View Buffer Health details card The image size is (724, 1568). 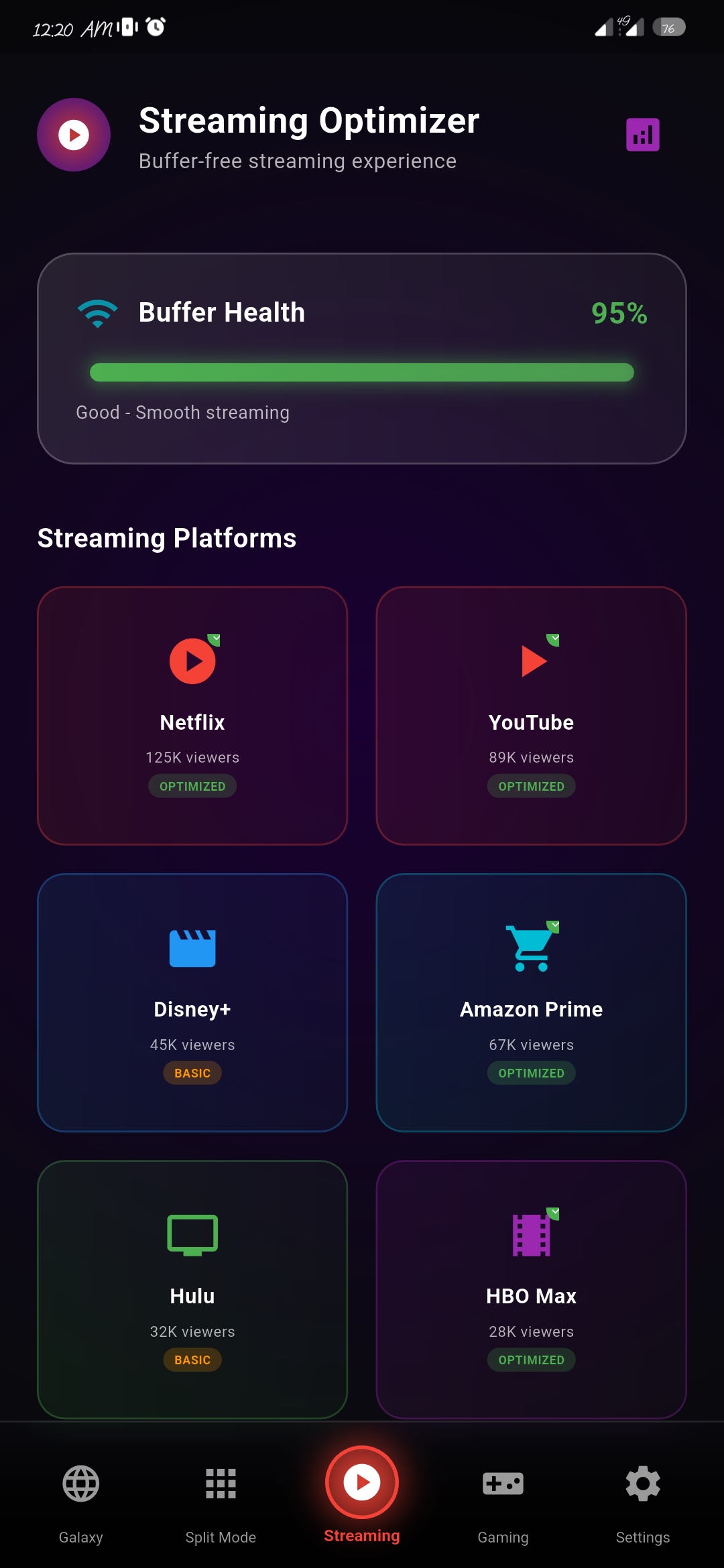point(362,358)
